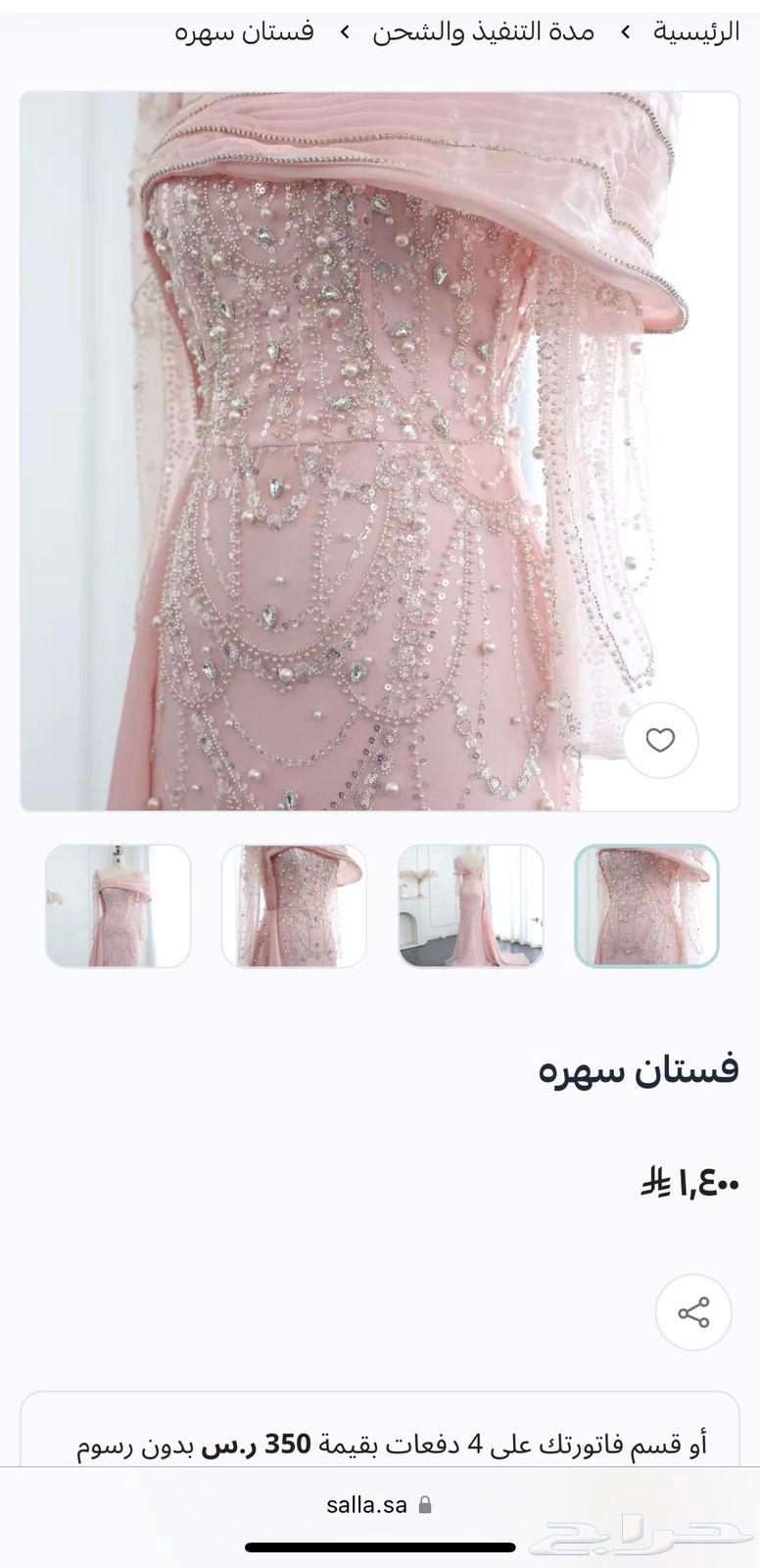Screen dimensions: 760x1568
Task: Open the الرئيسية breadcrumb link
Action: click(x=696, y=31)
